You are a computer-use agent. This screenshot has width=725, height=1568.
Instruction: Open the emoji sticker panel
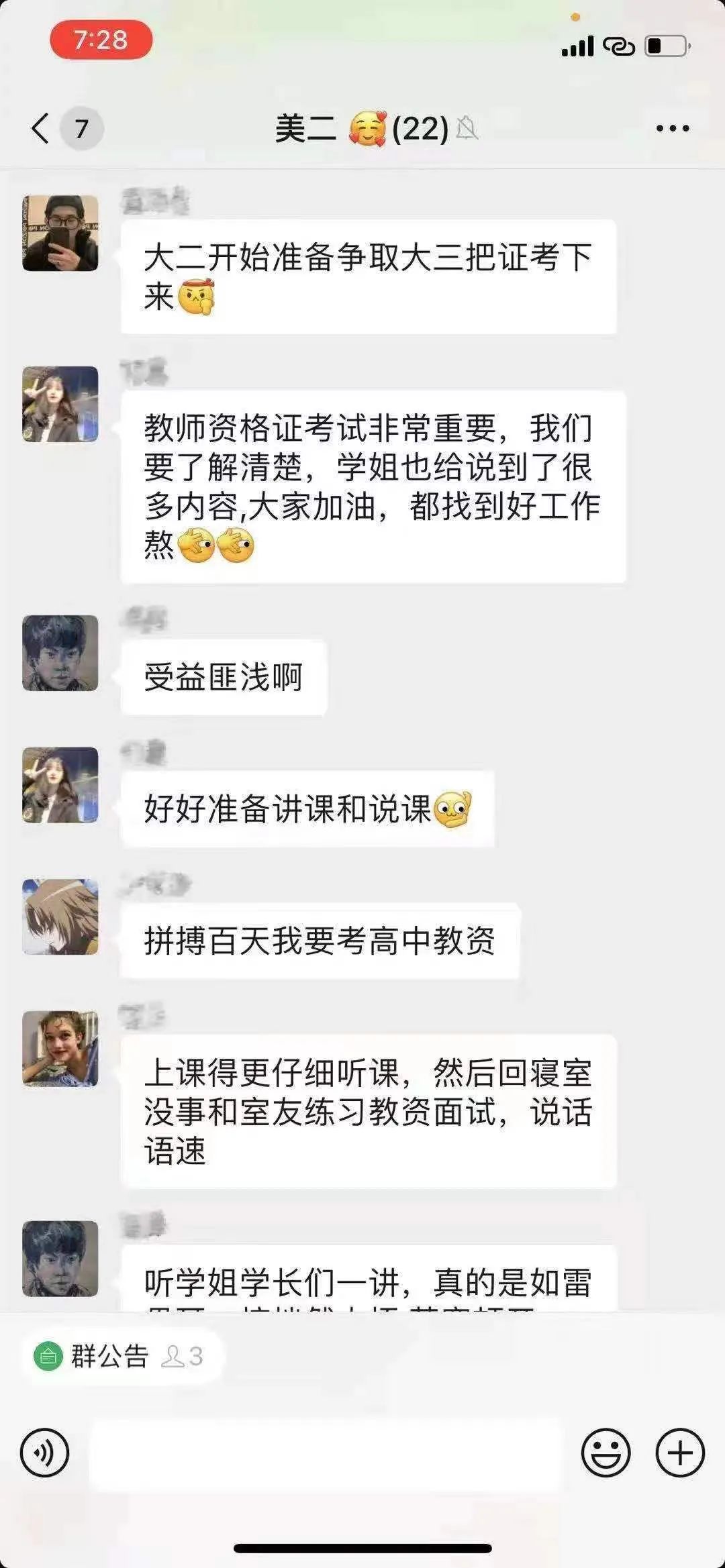pos(606,1453)
